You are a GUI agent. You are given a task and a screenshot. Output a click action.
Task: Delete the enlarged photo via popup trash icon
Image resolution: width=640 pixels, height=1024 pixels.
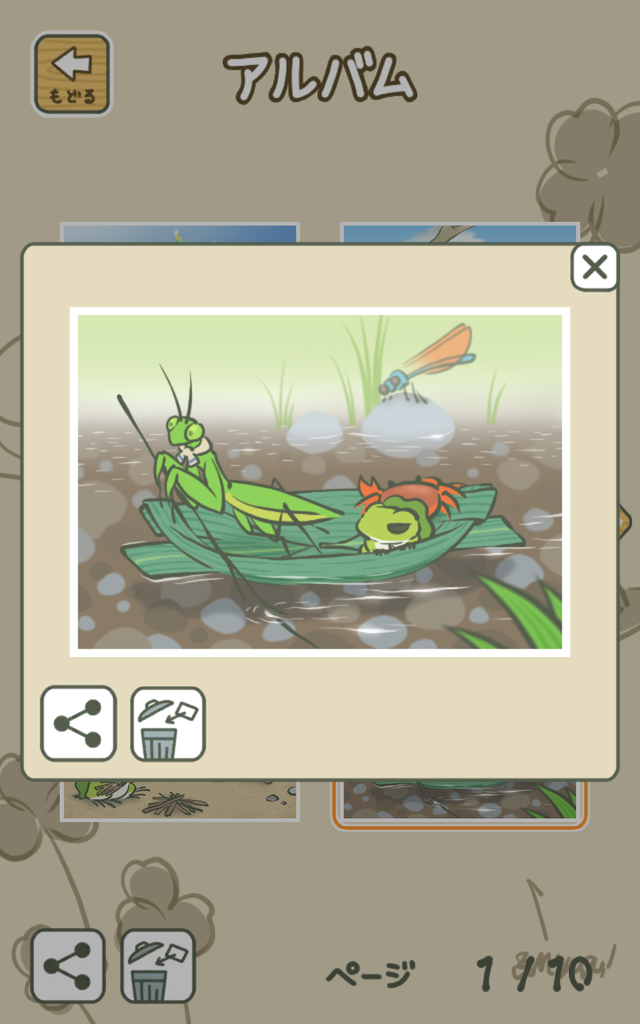[x=168, y=724]
